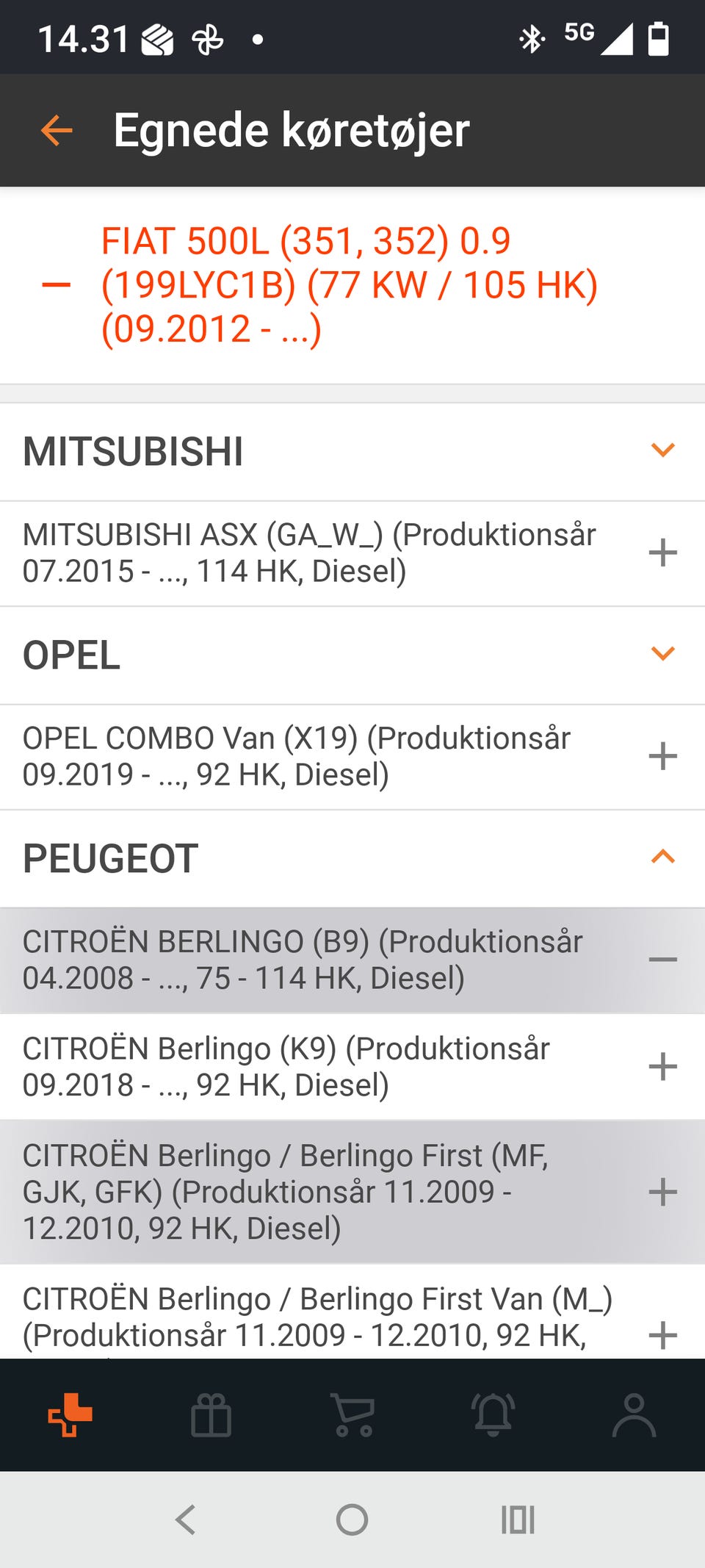This screenshot has width=705, height=1568.
Task: Collapse the OPEL section
Action: (x=662, y=654)
